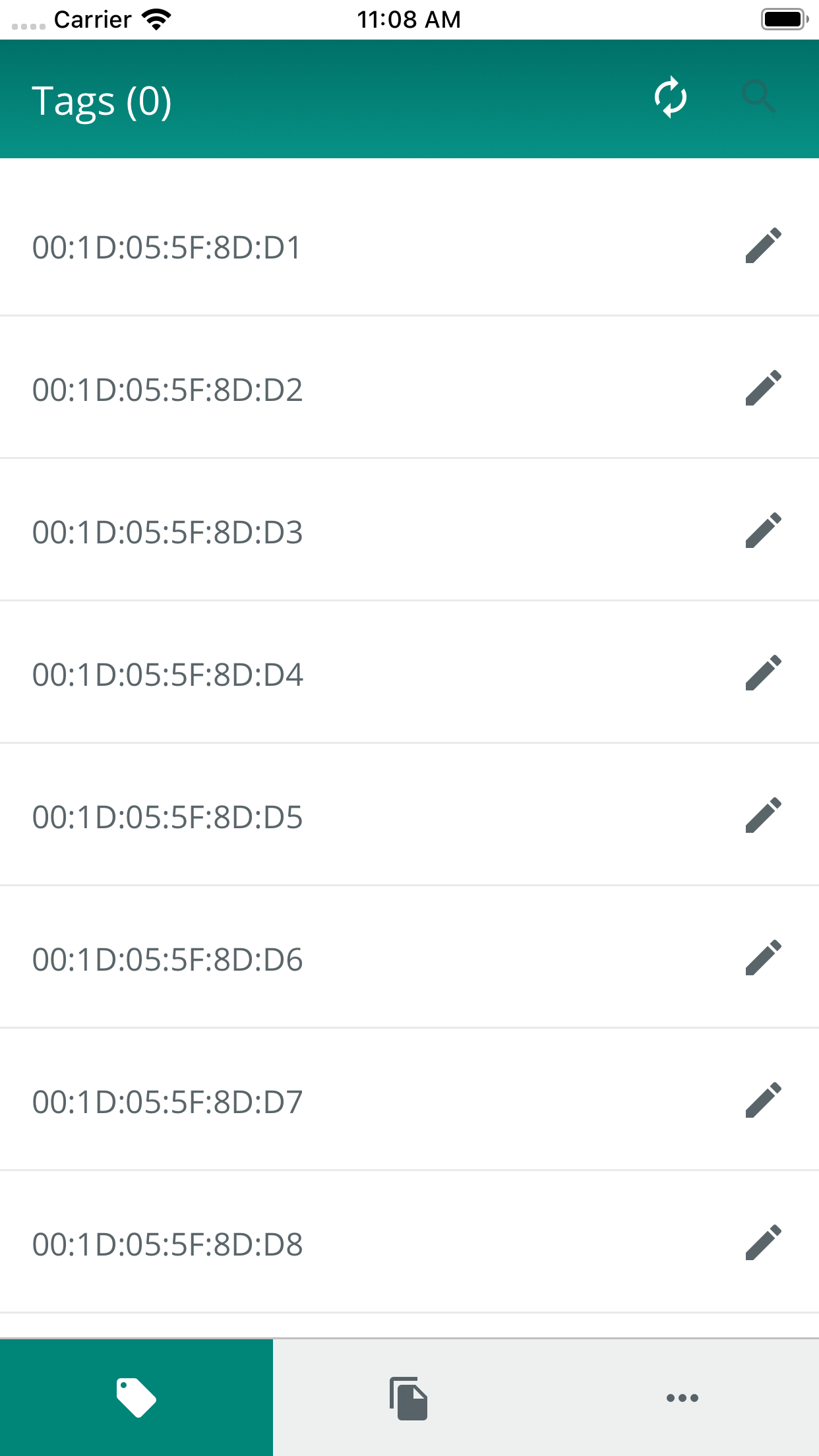Select the last visible tag D8
The image size is (819, 1456).
pyautogui.click(x=264, y=1245)
